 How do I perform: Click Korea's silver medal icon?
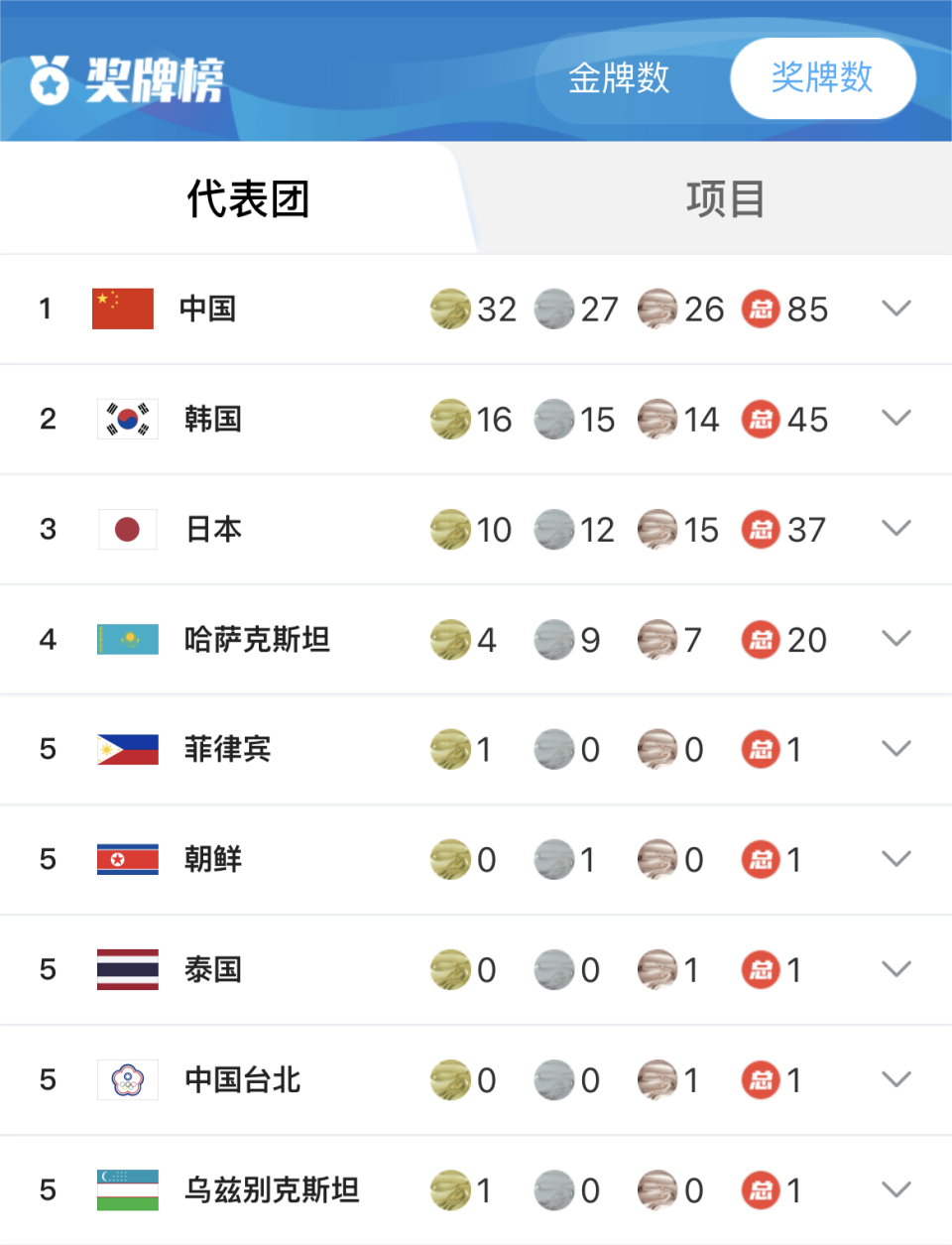click(x=553, y=419)
